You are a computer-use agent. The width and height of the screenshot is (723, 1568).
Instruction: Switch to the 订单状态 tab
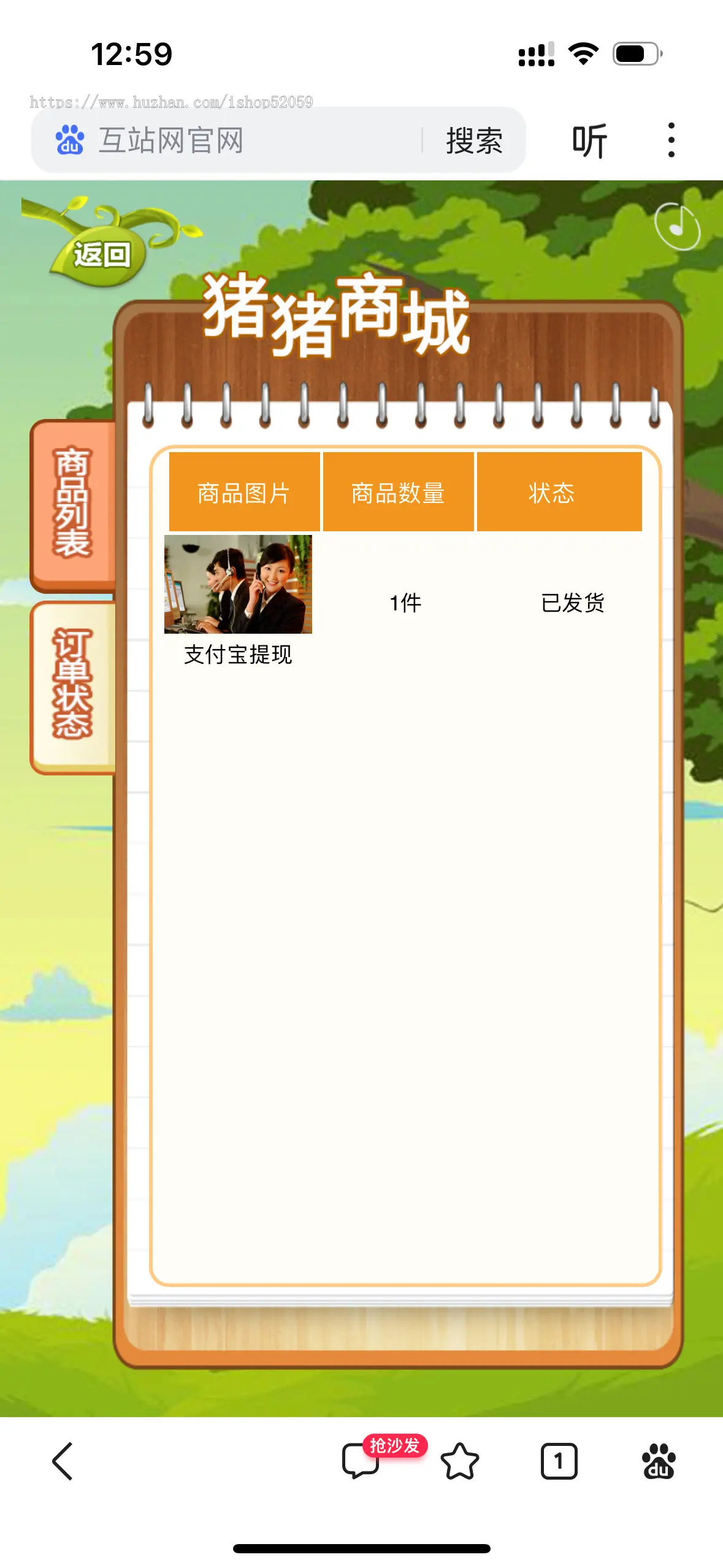(73, 685)
